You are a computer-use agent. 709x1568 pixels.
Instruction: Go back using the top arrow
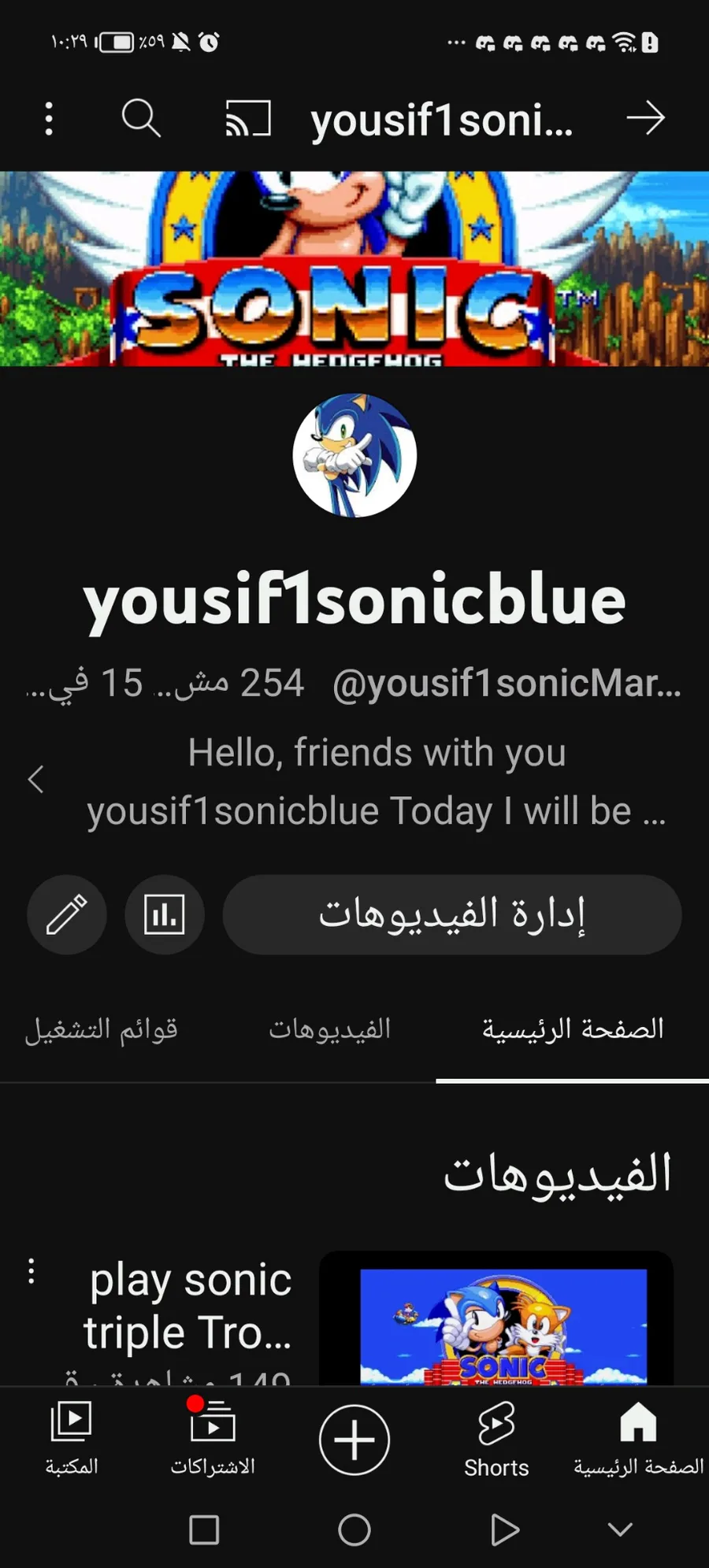click(x=645, y=119)
